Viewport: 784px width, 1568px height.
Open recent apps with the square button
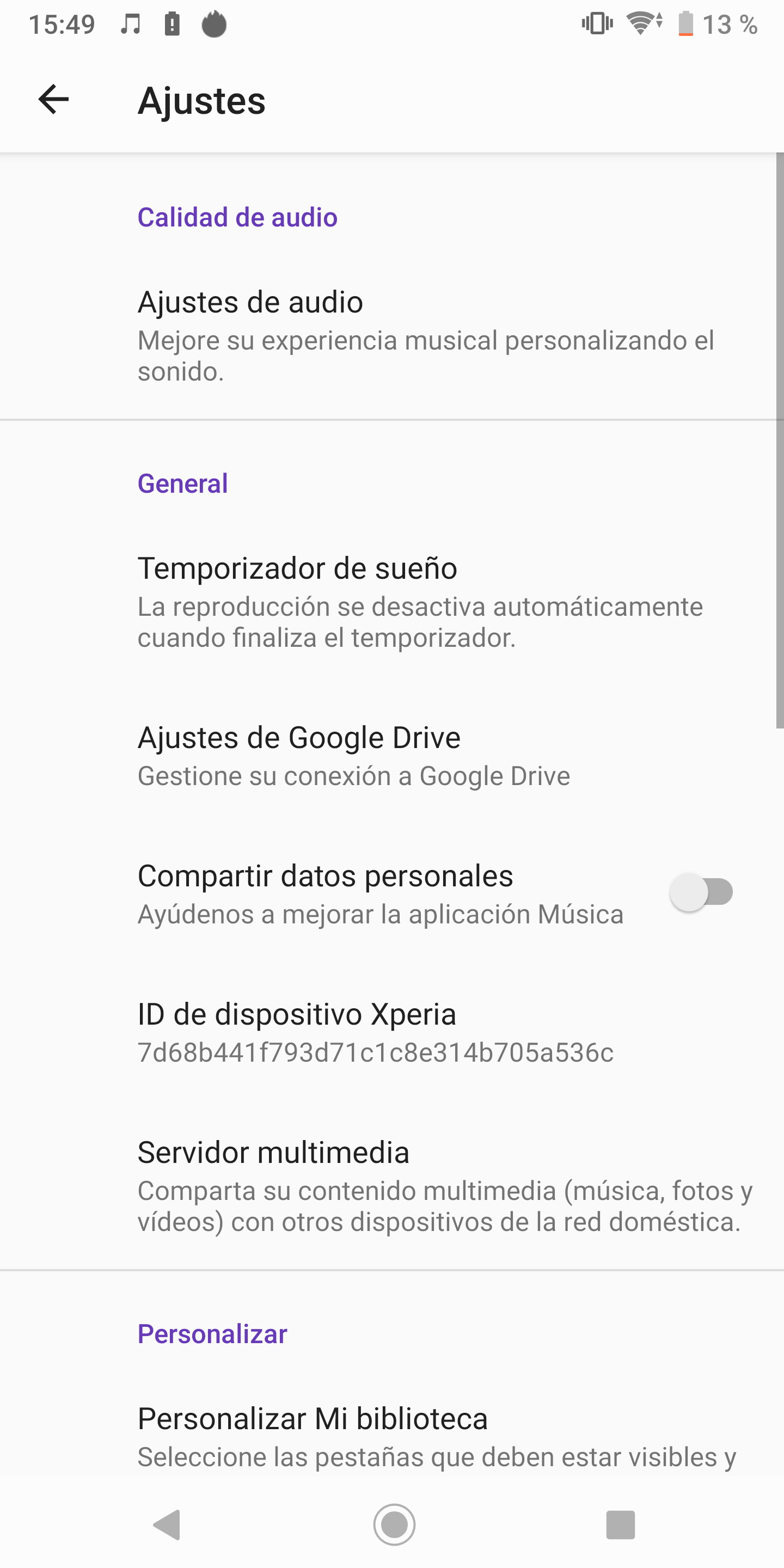620,1524
